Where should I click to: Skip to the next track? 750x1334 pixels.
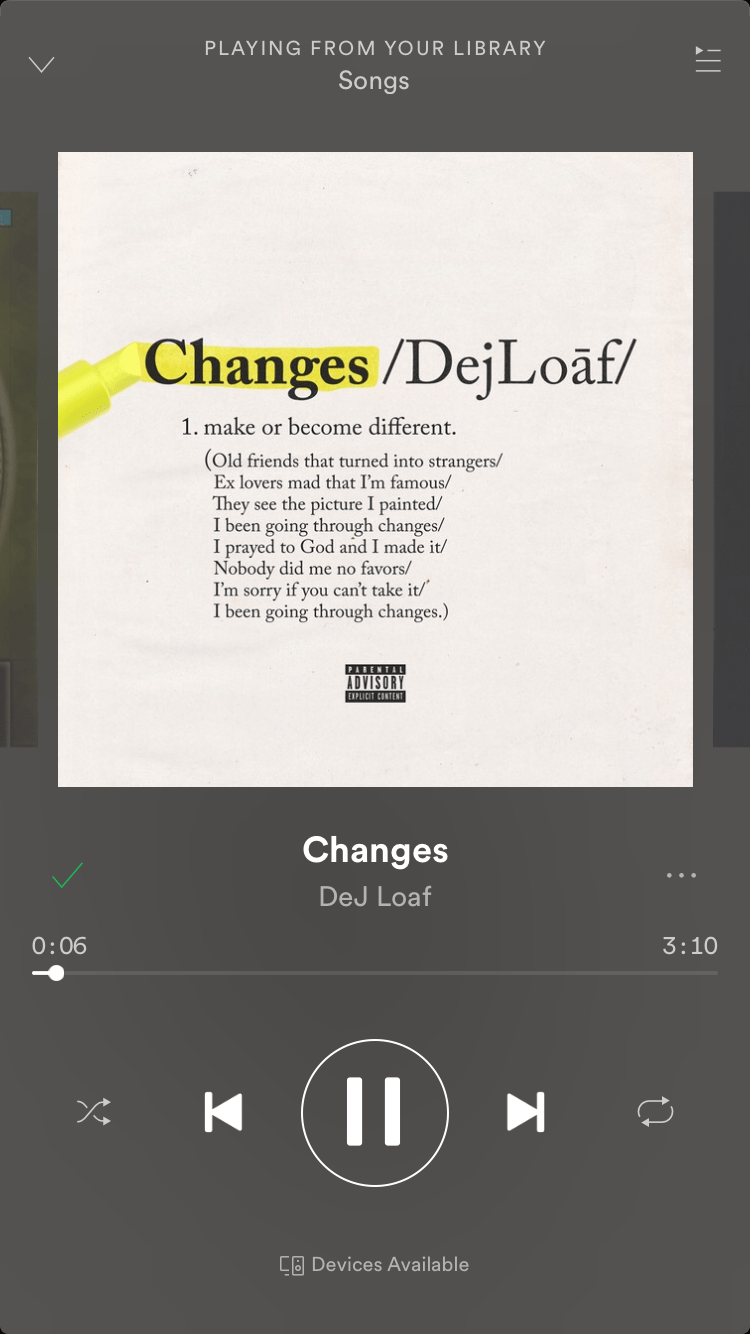(x=525, y=1112)
